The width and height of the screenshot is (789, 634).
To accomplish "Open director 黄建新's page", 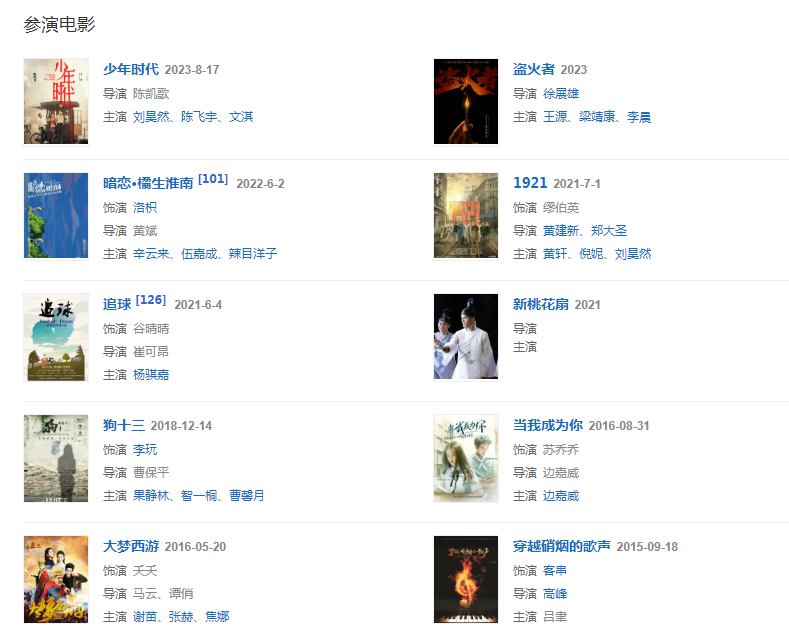I will tap(560, 231).
